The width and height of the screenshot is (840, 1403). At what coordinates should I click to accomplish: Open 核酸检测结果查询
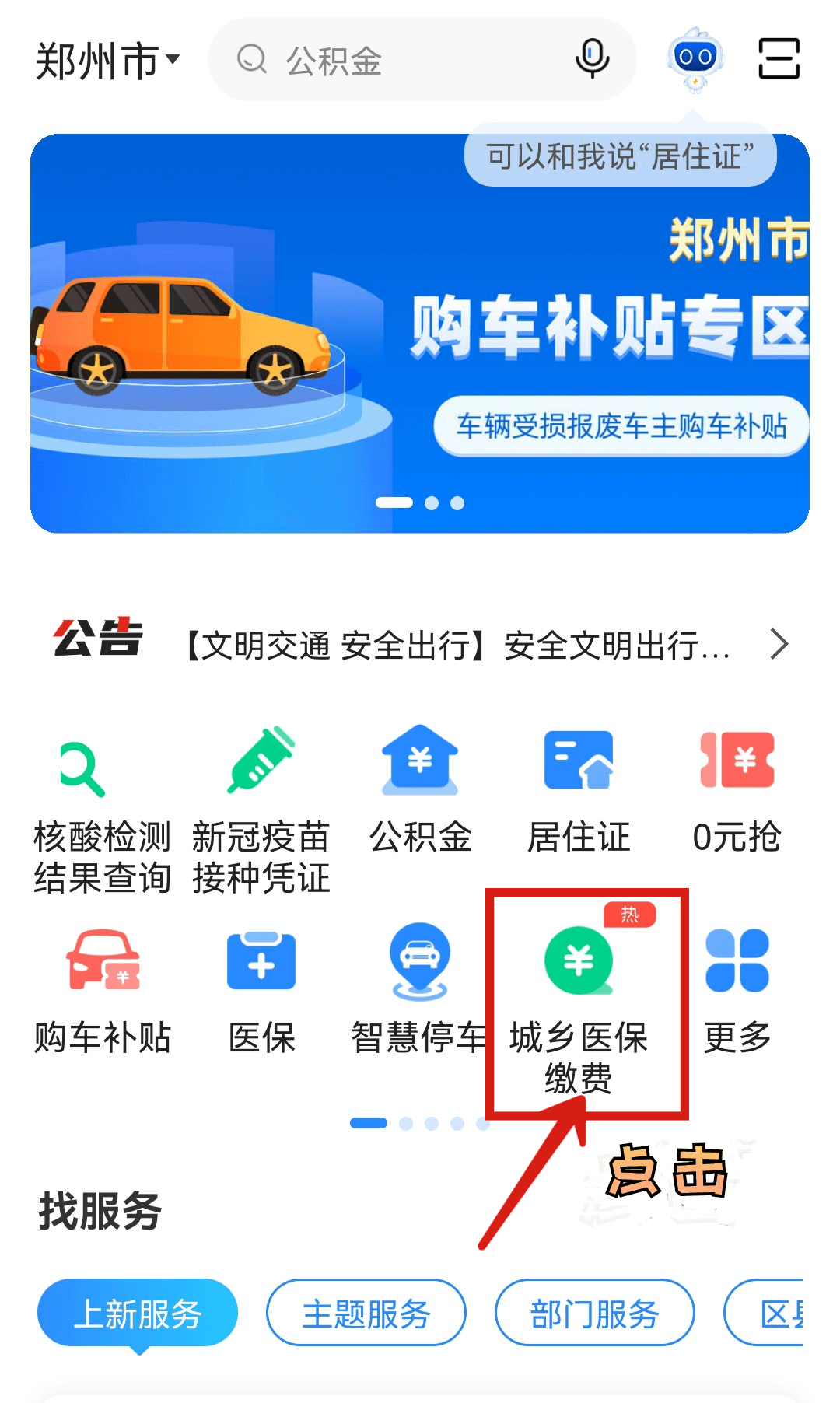point(102,810)
